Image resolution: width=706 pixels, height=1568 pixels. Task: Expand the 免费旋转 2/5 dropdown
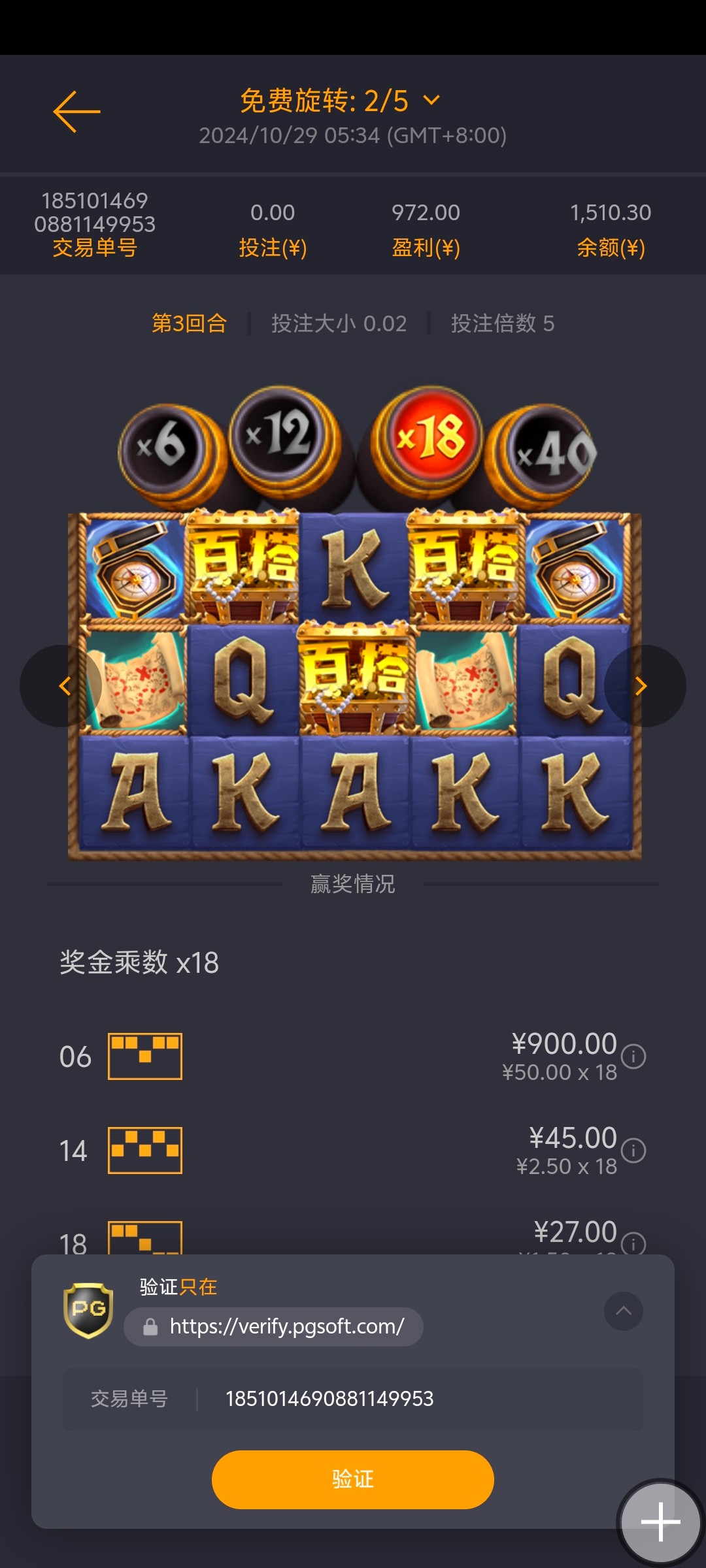click(431, 101)
